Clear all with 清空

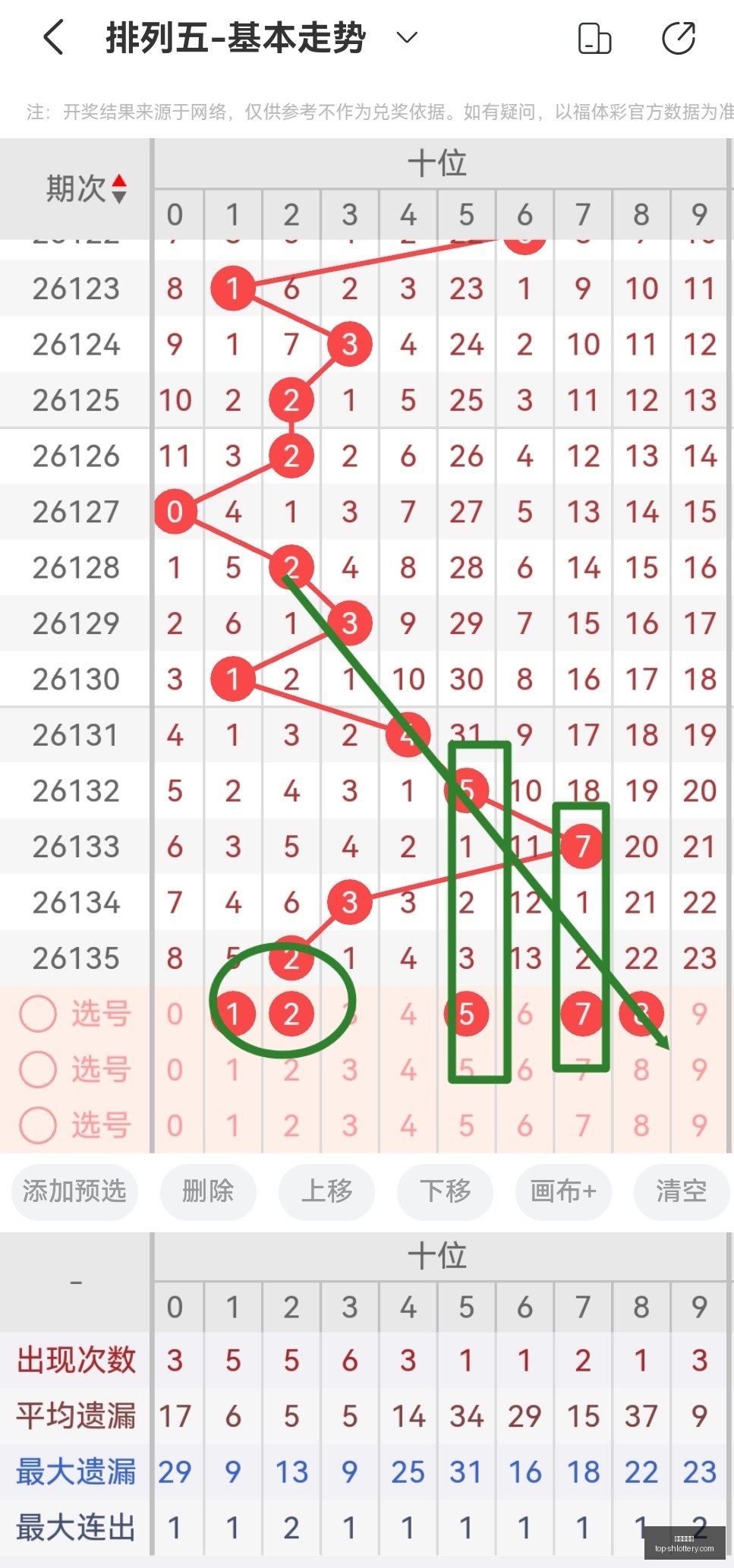[x=682, y=1191]
